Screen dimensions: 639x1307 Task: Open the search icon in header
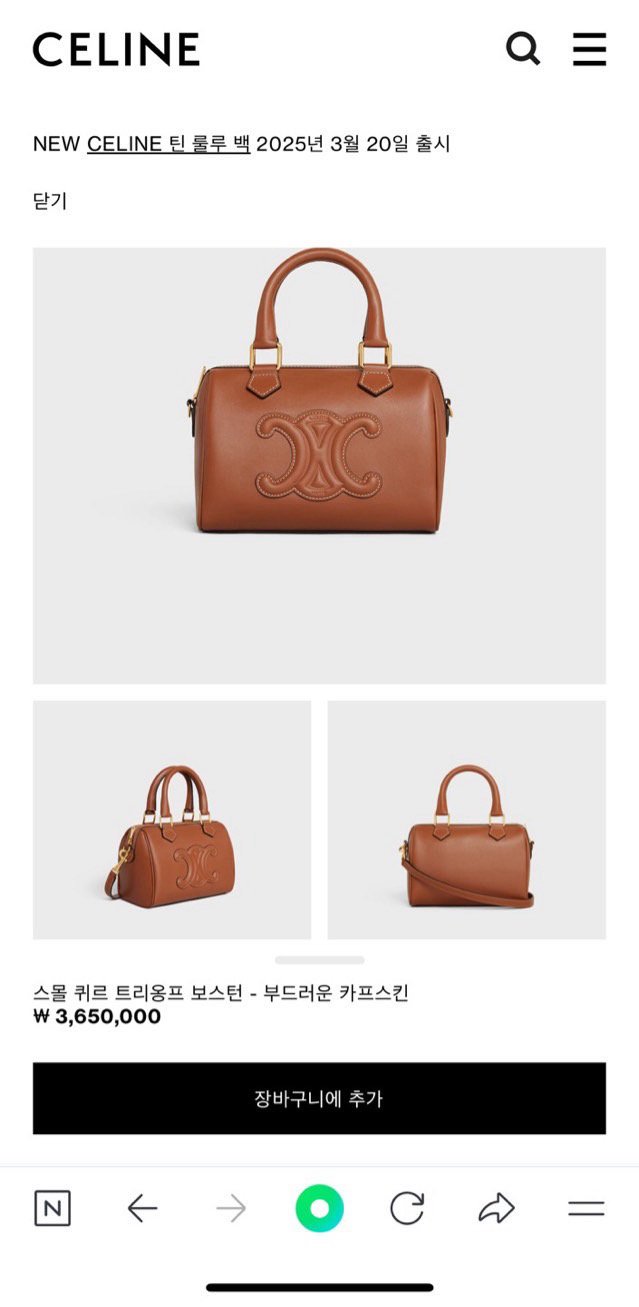pyautogui.click(x=522, y=48)
